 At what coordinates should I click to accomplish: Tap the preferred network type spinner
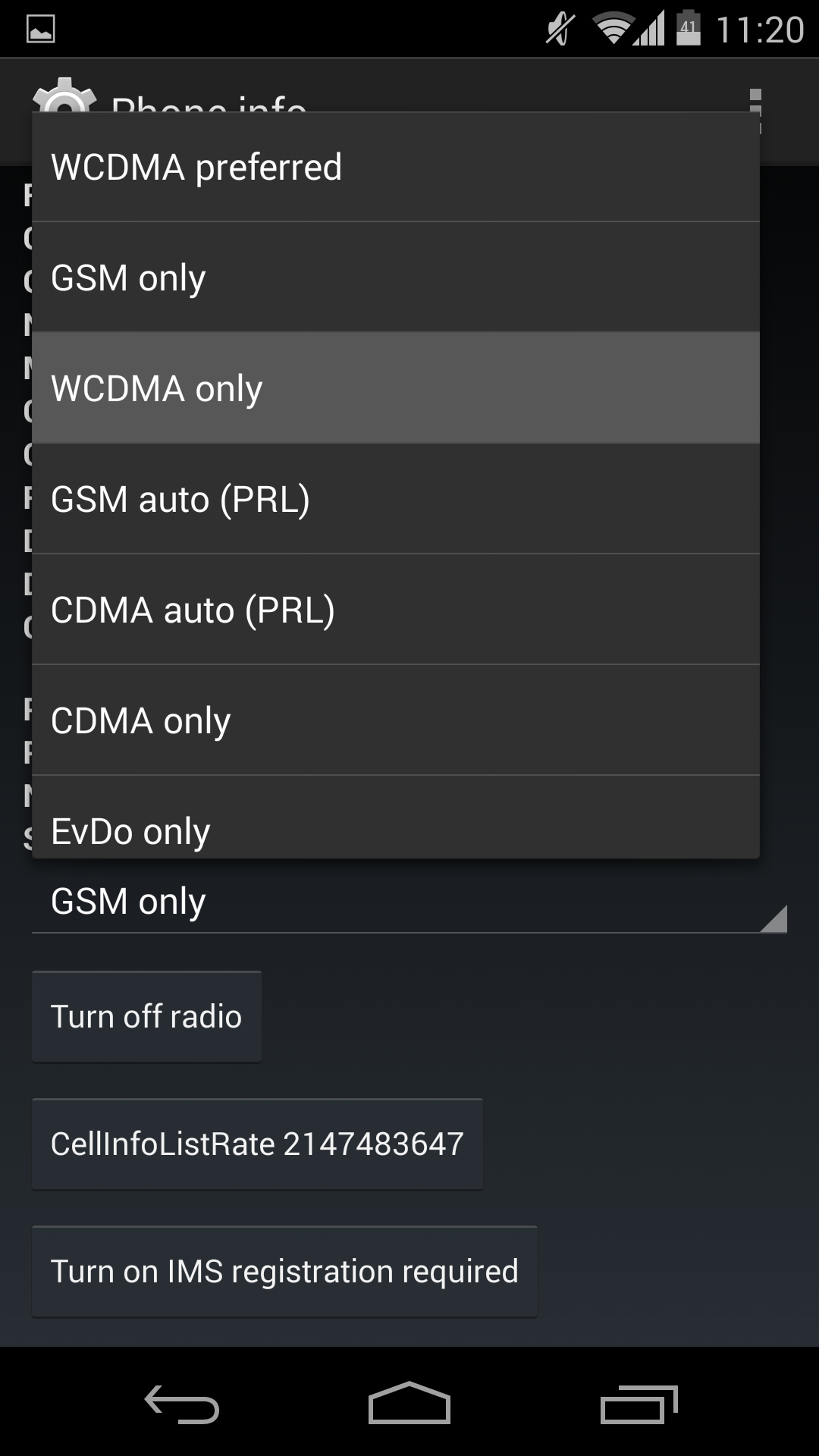coord(408,902)
